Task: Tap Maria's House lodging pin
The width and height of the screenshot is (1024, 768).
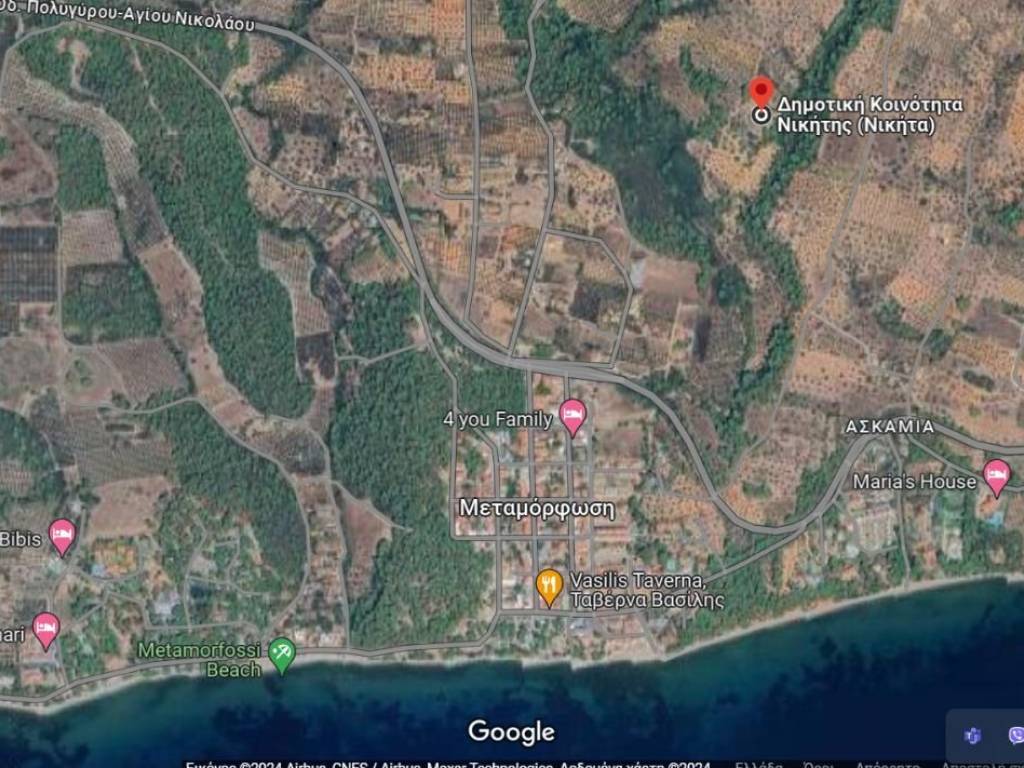Action: [996, 476]
